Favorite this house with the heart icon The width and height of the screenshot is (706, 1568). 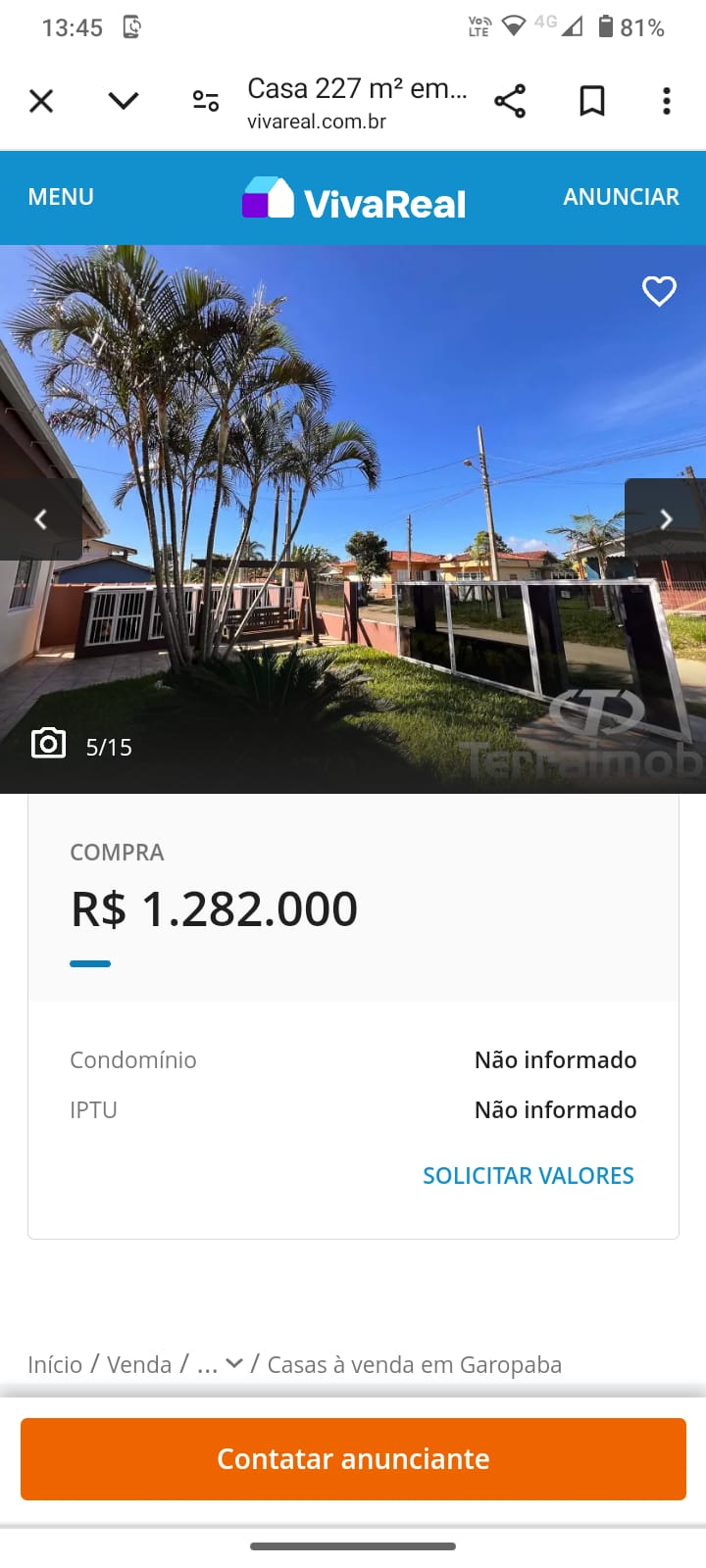tap(659, 291)
